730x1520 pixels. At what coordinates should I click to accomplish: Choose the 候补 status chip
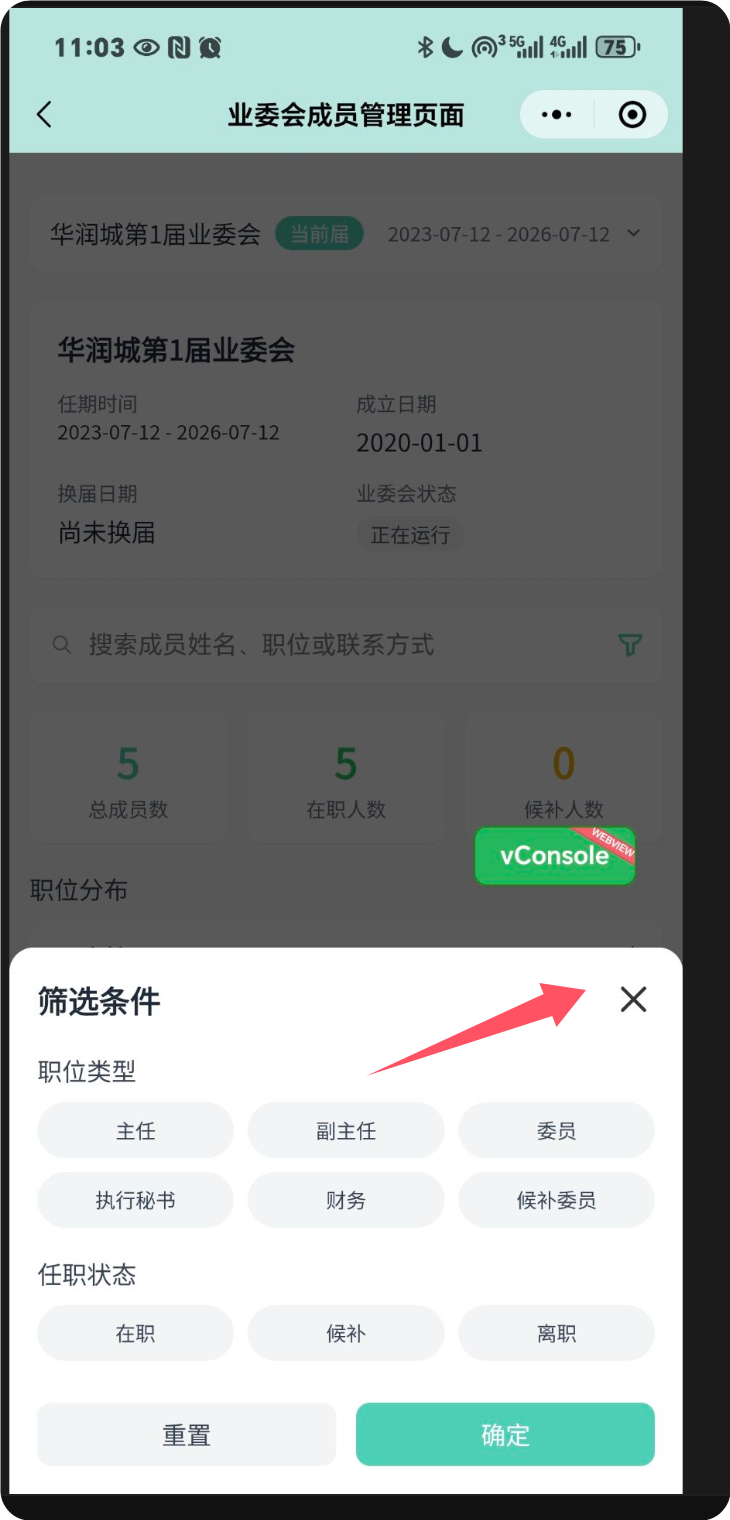pyautogui.click(x=346, y=1334)
